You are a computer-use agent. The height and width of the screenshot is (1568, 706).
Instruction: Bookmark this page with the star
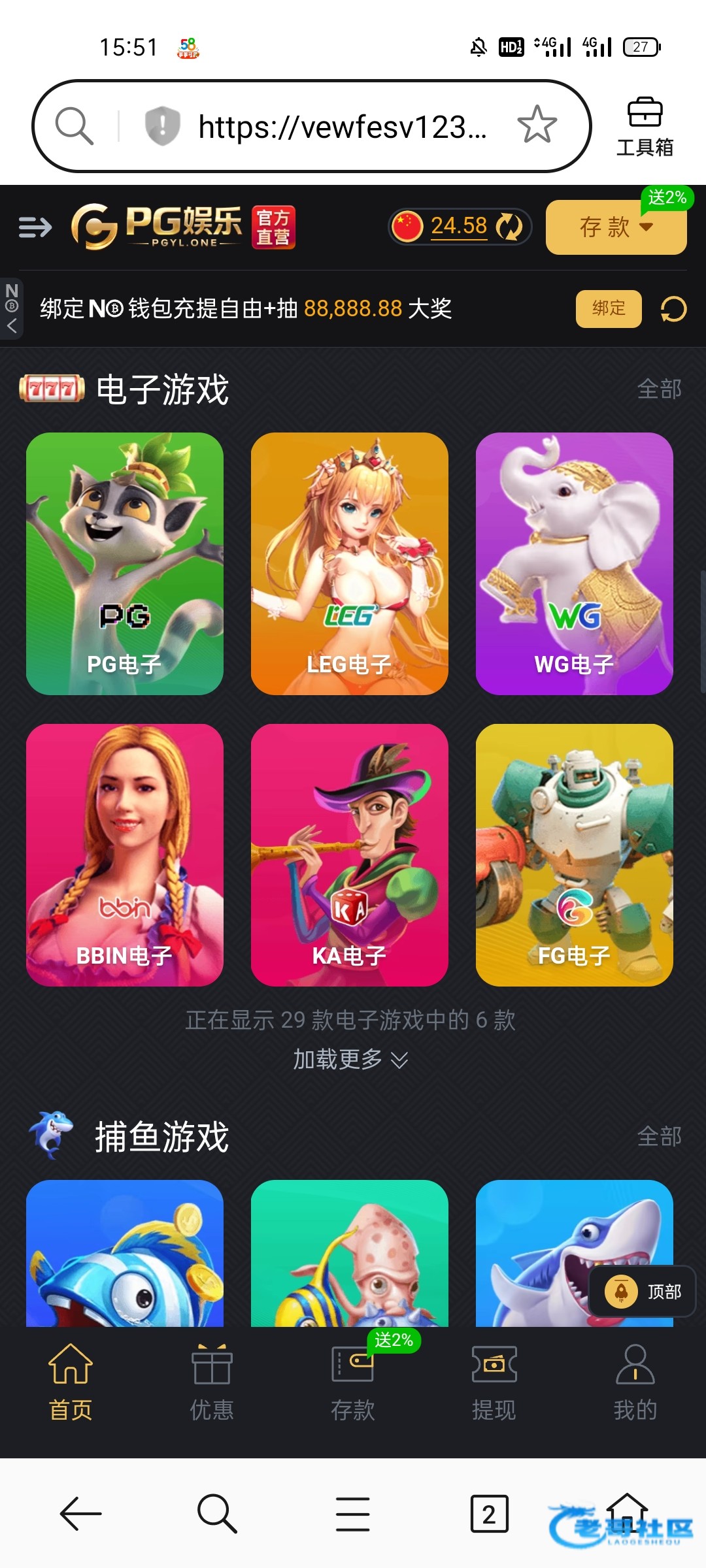coord(537,125)
